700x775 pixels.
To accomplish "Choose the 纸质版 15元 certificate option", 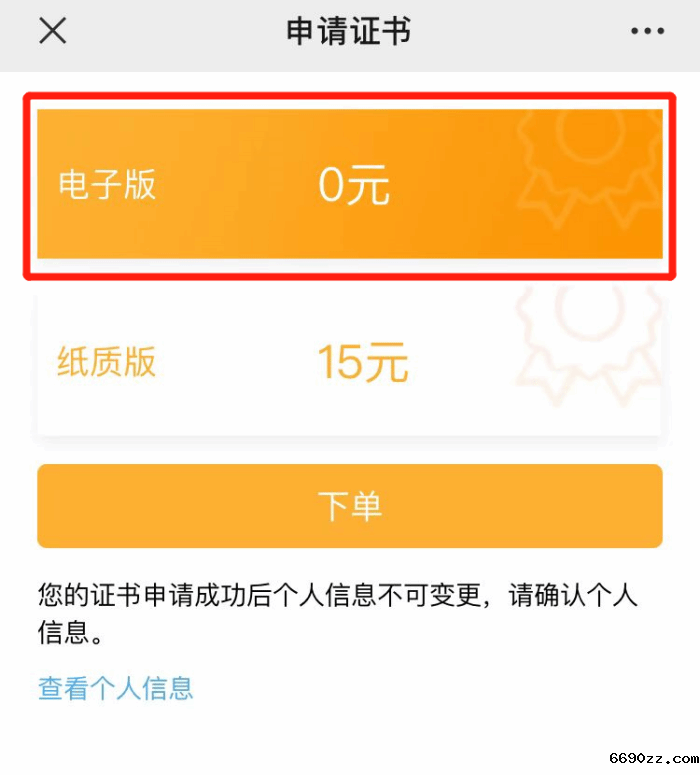I will point(350,362).
